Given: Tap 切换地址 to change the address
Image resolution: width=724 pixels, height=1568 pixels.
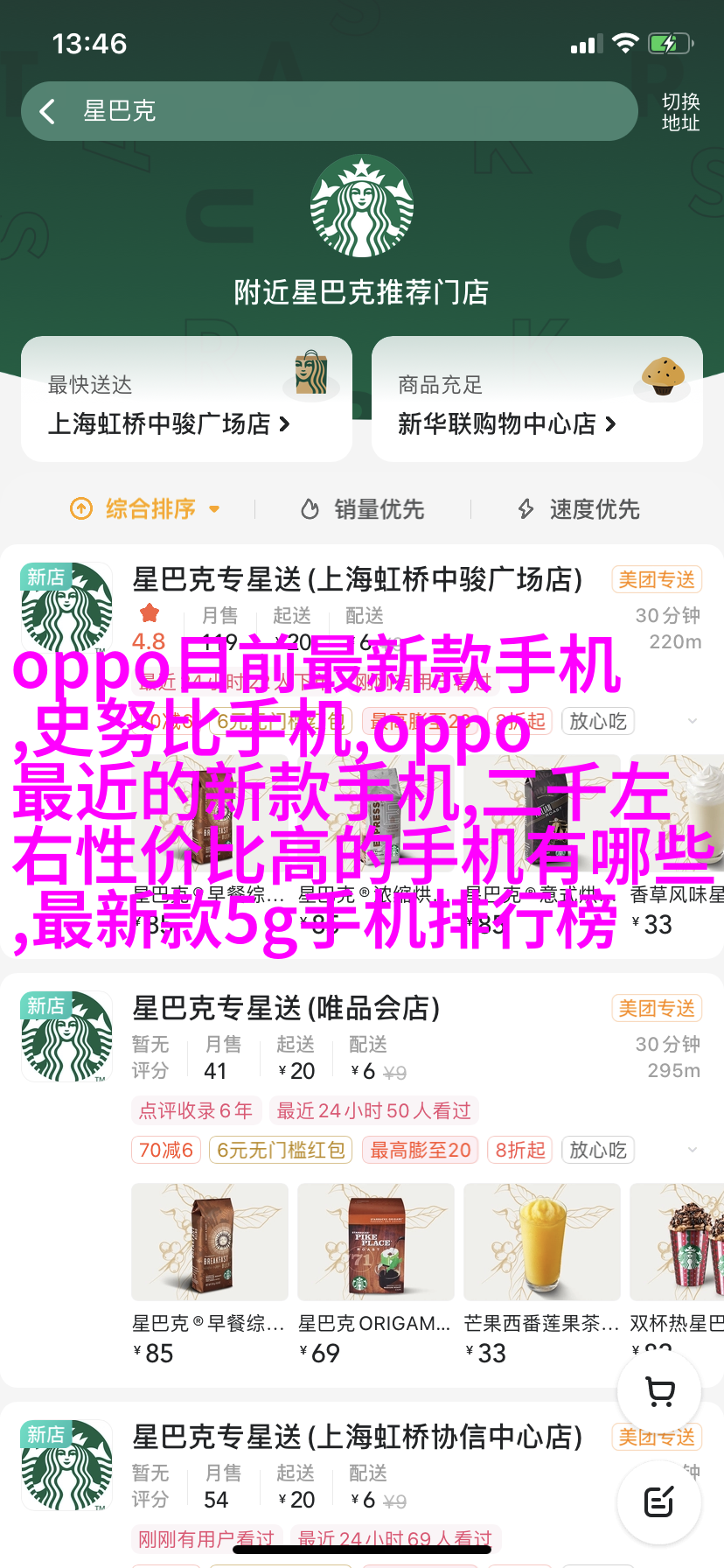Looking at the screenshot, I should click(x=680, y=112).
